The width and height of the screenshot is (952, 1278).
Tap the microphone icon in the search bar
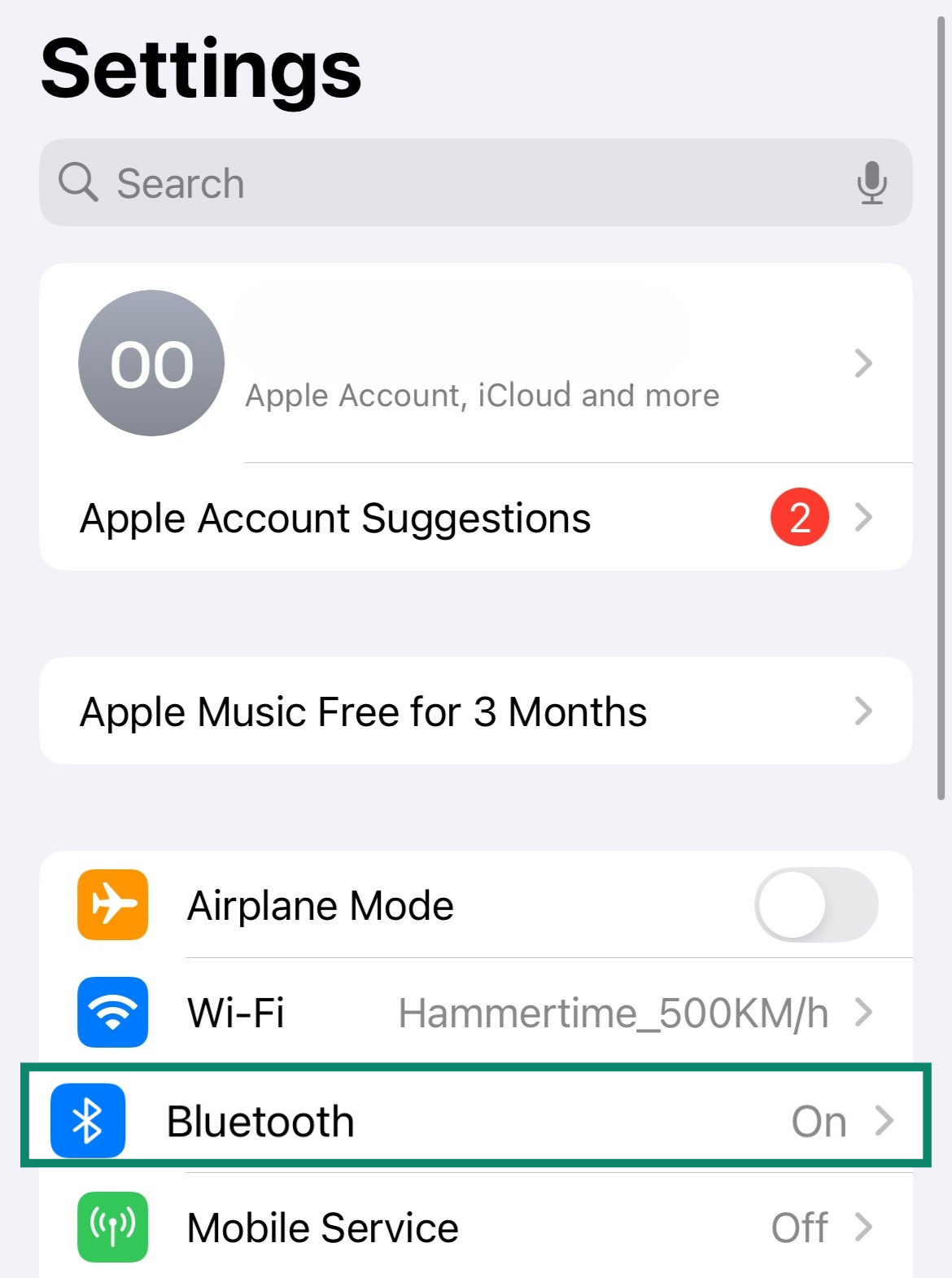[x=872, y=182]
